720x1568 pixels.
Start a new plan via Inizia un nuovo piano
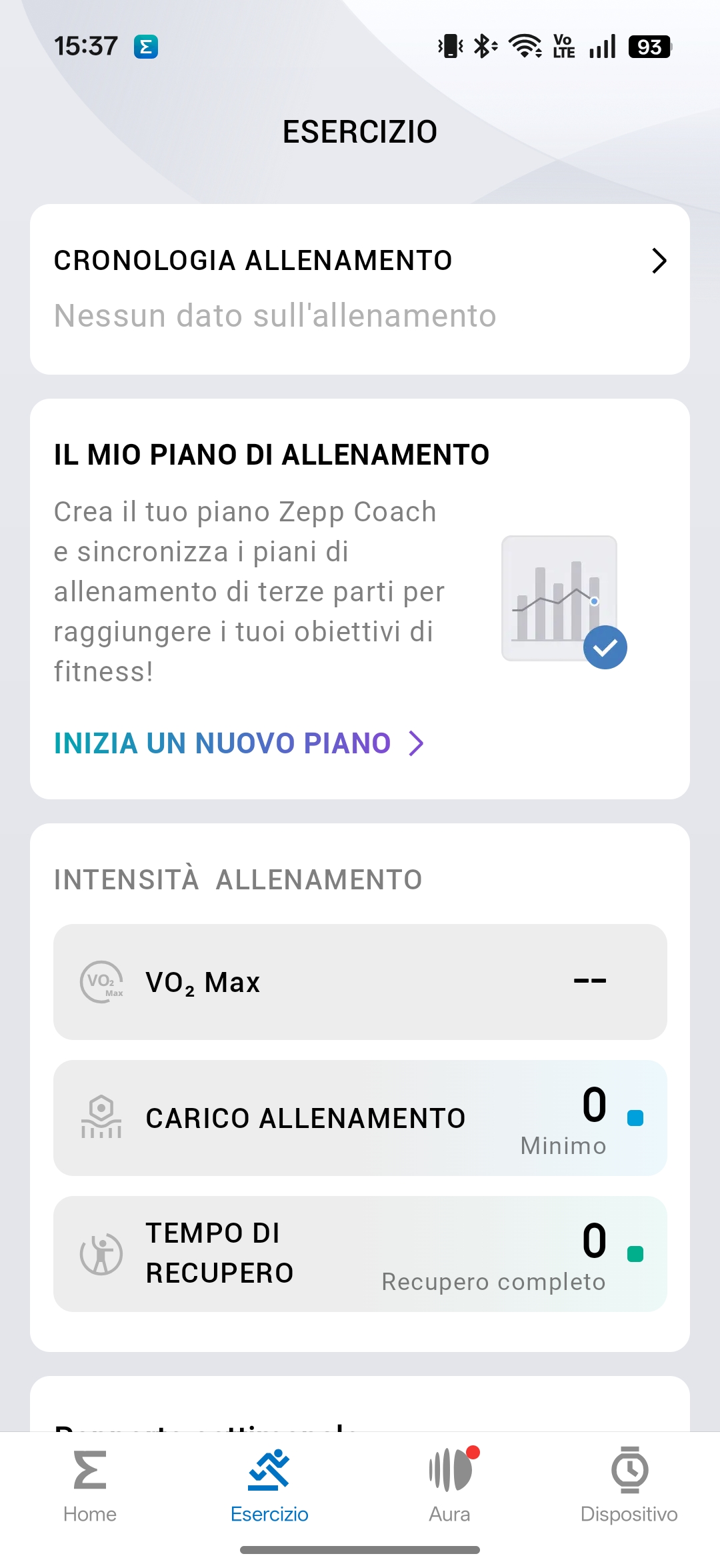(x=239, y=743)
